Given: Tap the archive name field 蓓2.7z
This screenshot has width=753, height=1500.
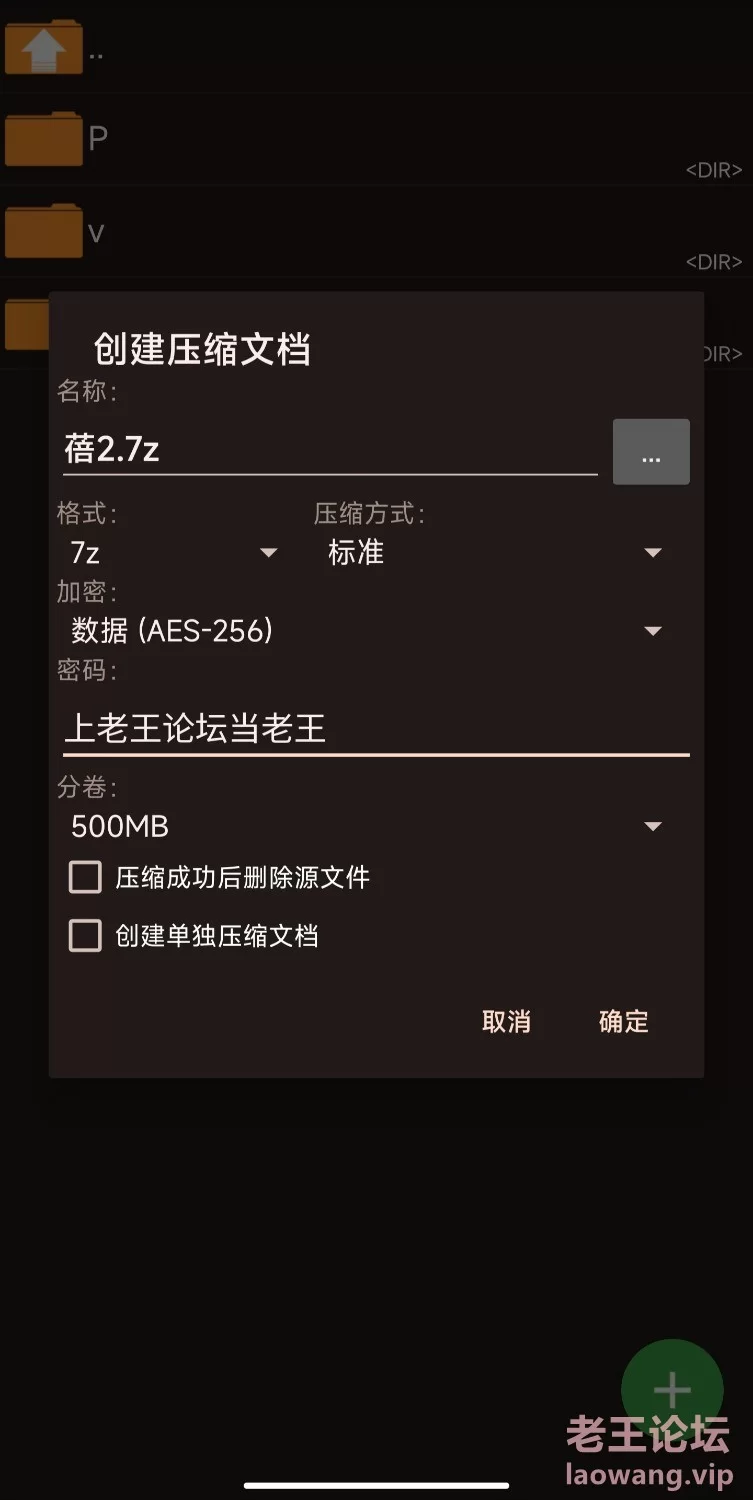Looking at the screenshot, I should [330, 449].
